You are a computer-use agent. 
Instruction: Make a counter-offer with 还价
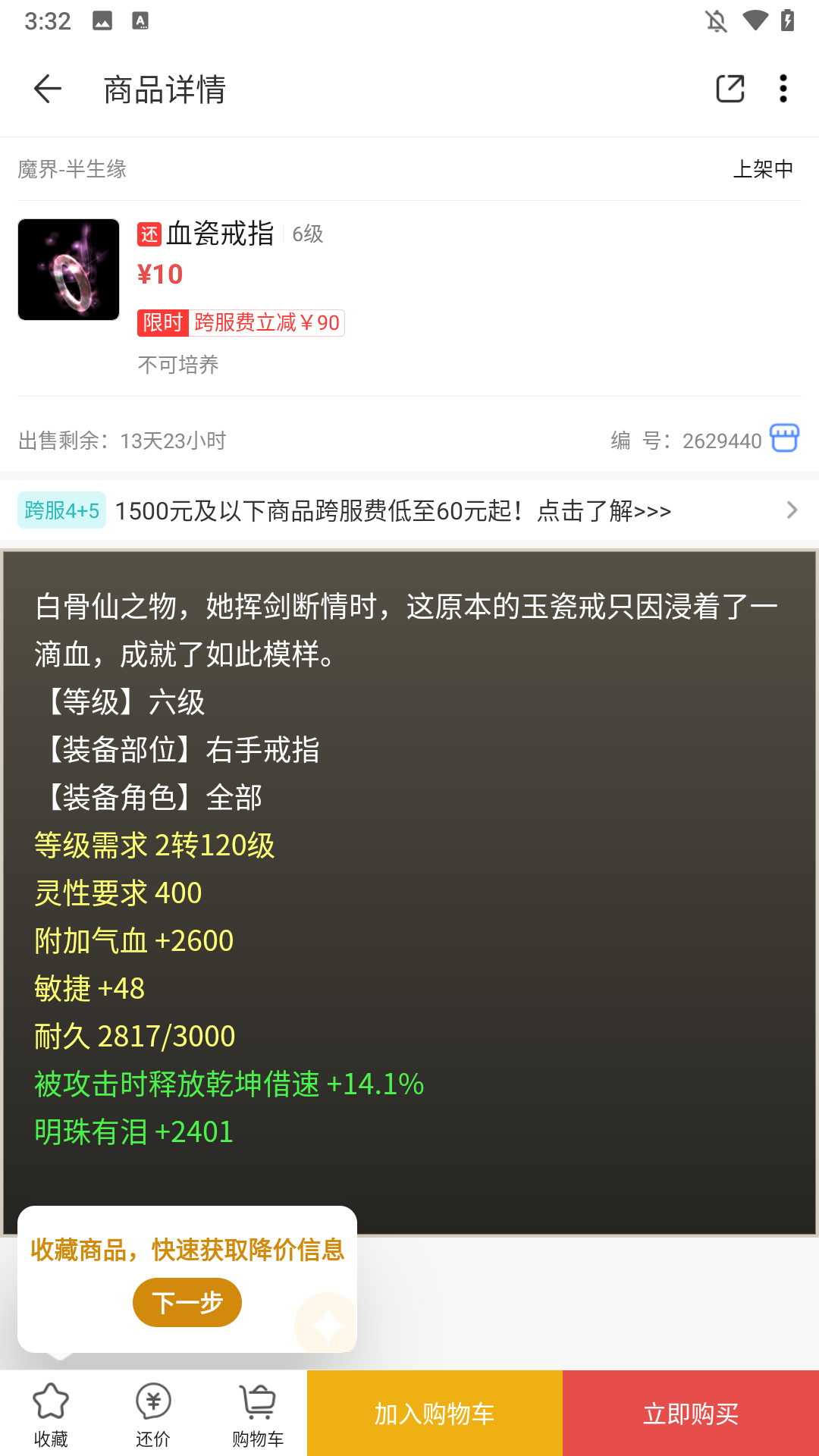tap(153, 1414)
